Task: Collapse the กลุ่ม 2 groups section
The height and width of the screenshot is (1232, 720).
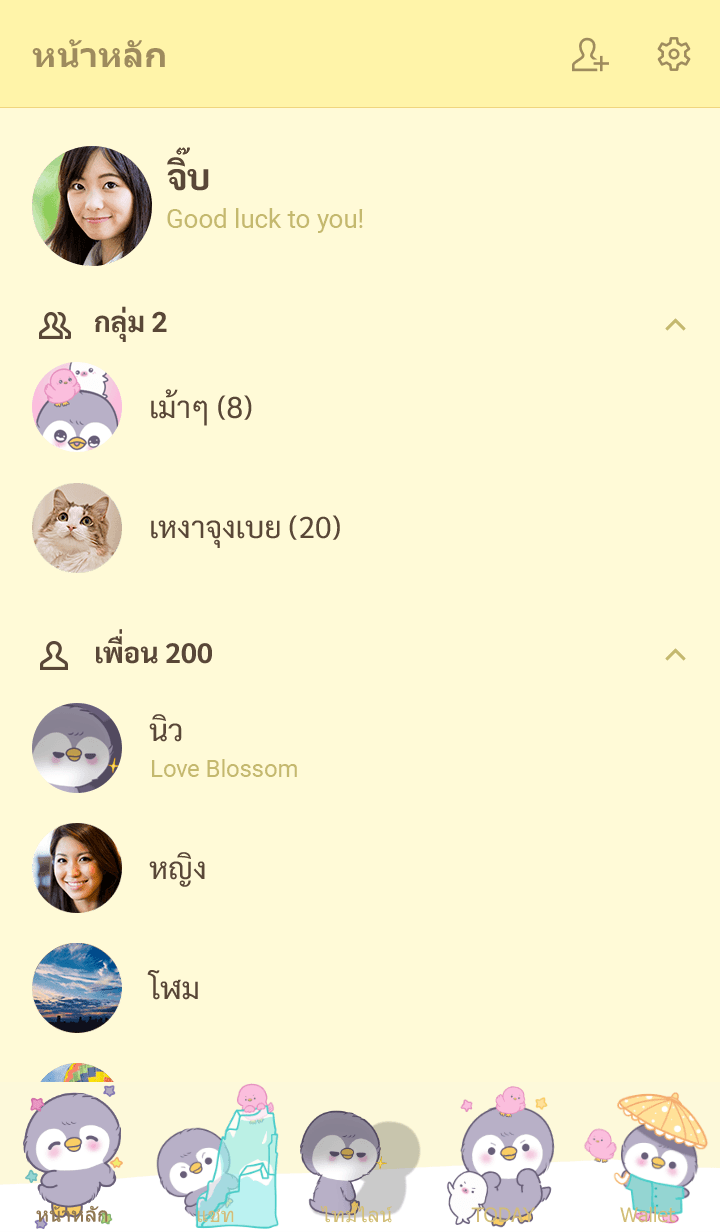Action: pyautogui.click(x=675, y=324)
